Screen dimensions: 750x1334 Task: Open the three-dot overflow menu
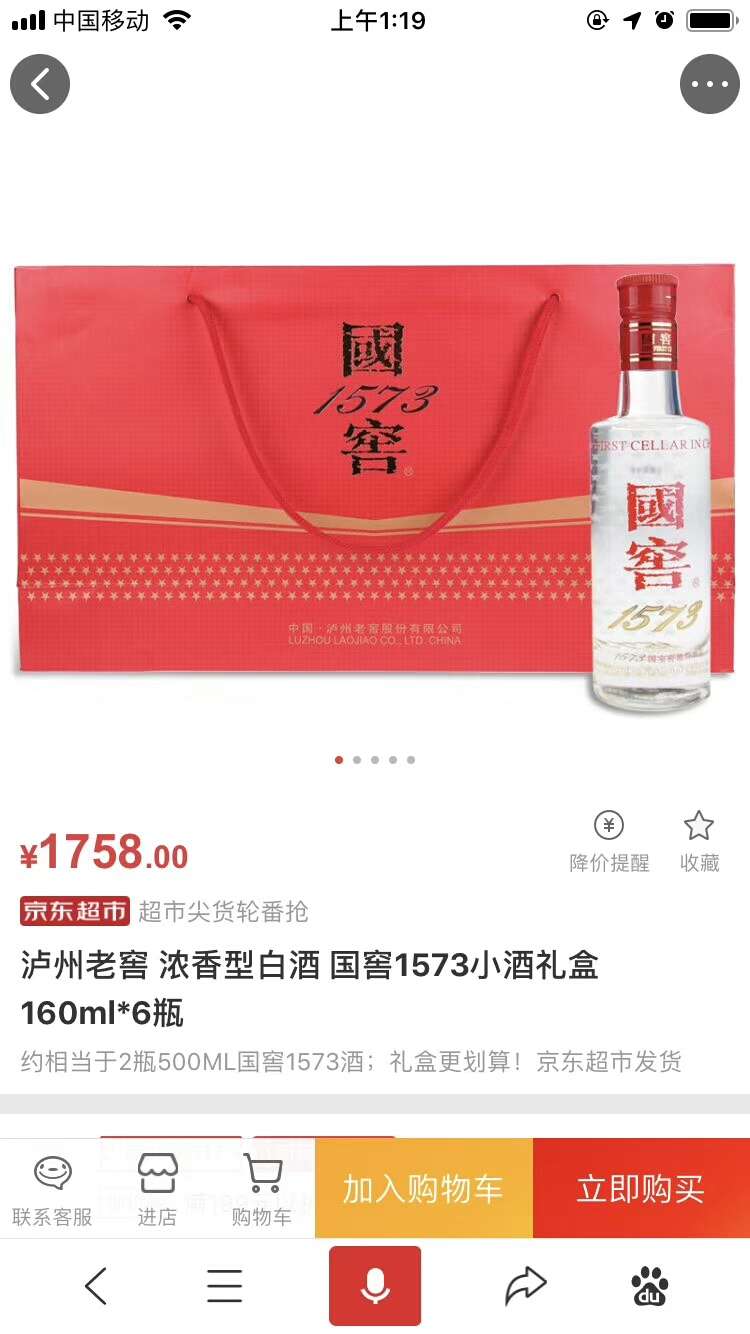coord(709,84)
